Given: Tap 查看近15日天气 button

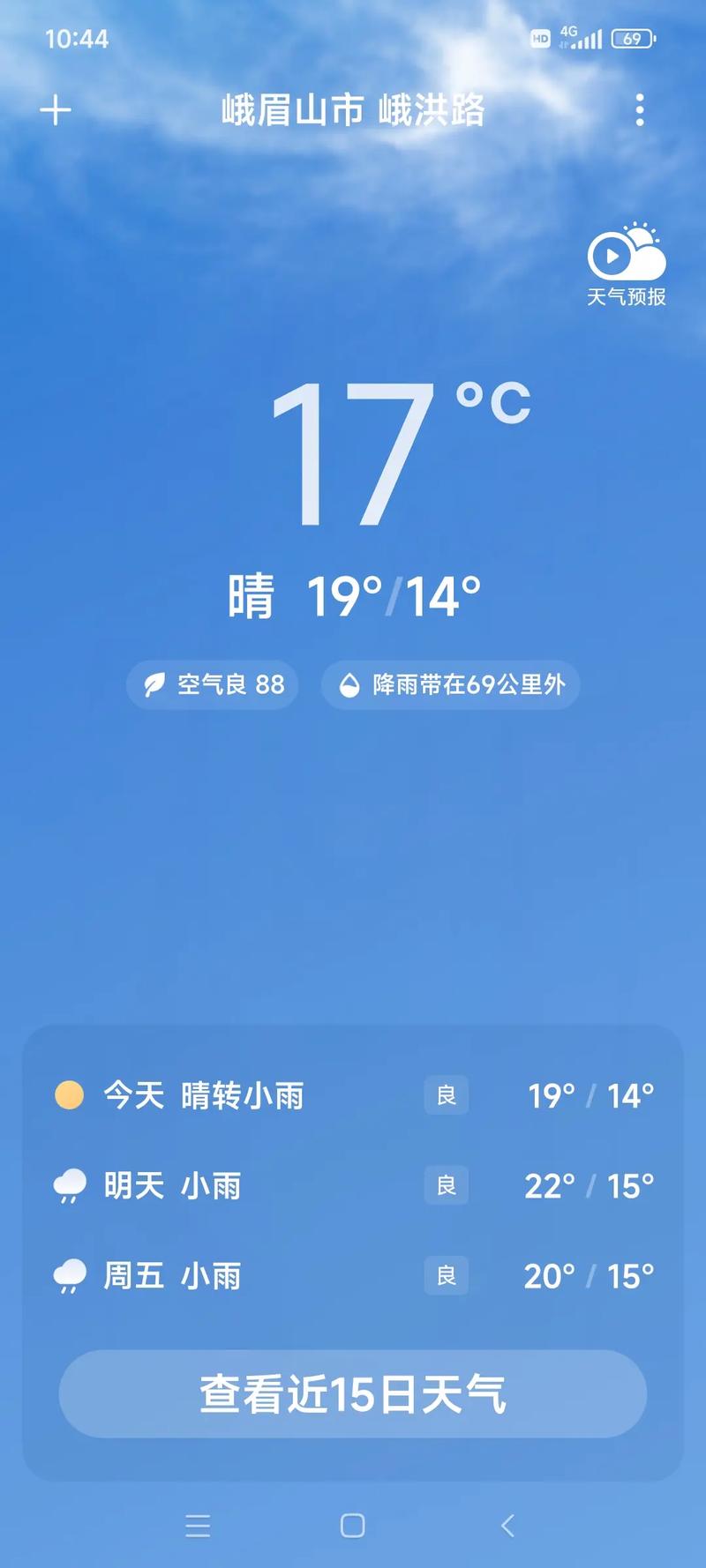Looking at the screenshot, I should coord(352,1393).
